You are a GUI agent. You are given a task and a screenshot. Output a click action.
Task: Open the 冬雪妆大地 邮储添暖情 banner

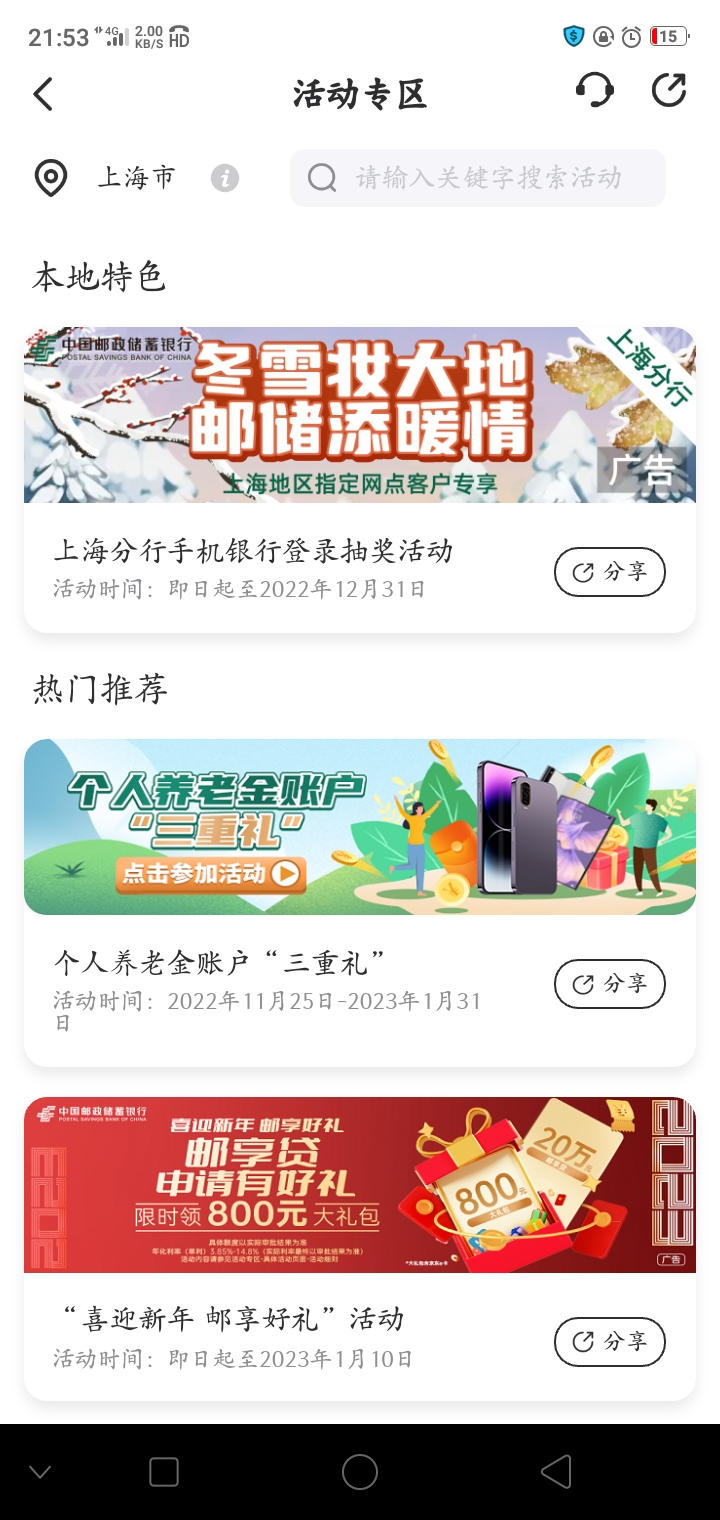click(360, 415)
